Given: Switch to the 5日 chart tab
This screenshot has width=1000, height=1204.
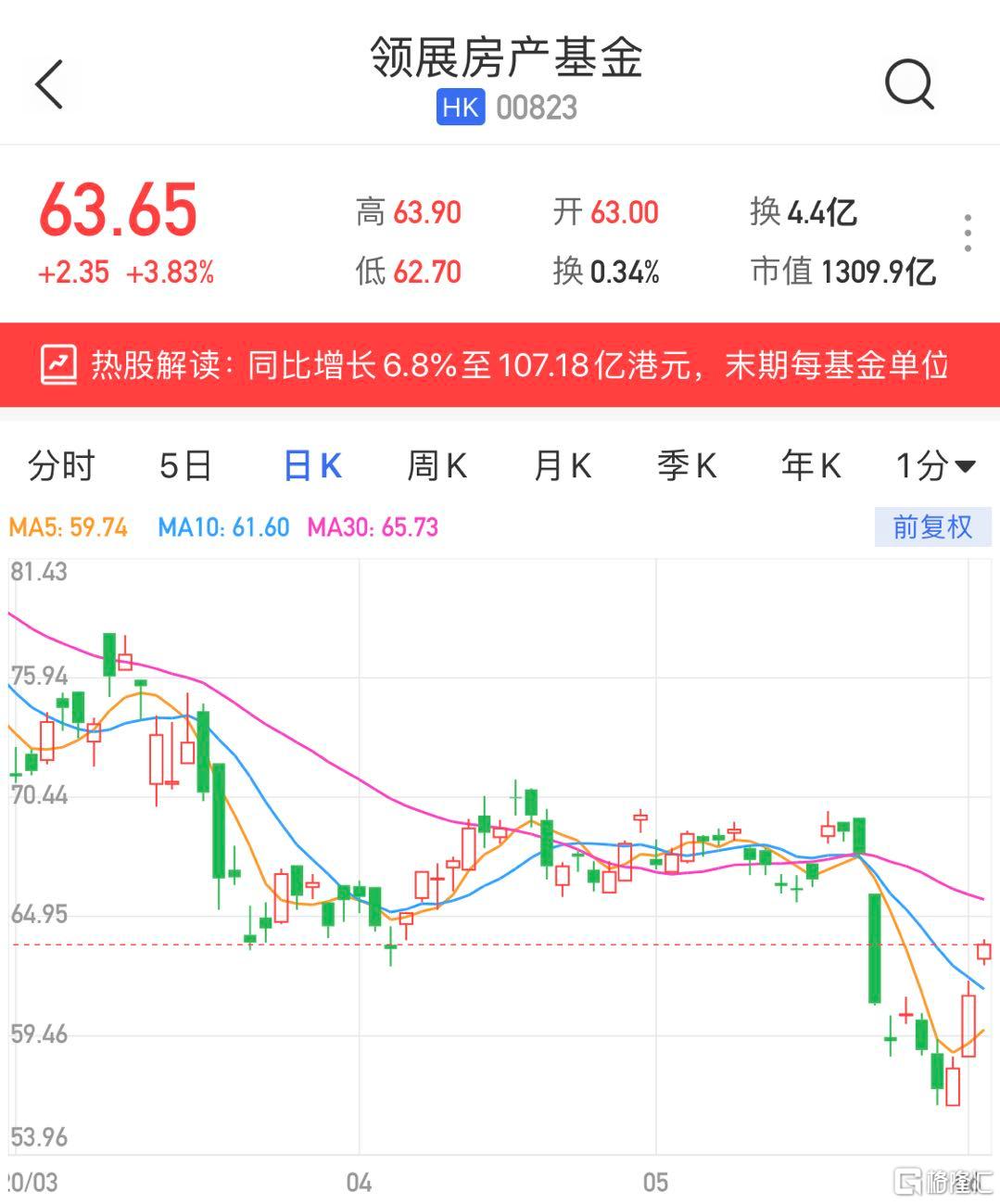Looking at the screenshot, I should [185, 465].
